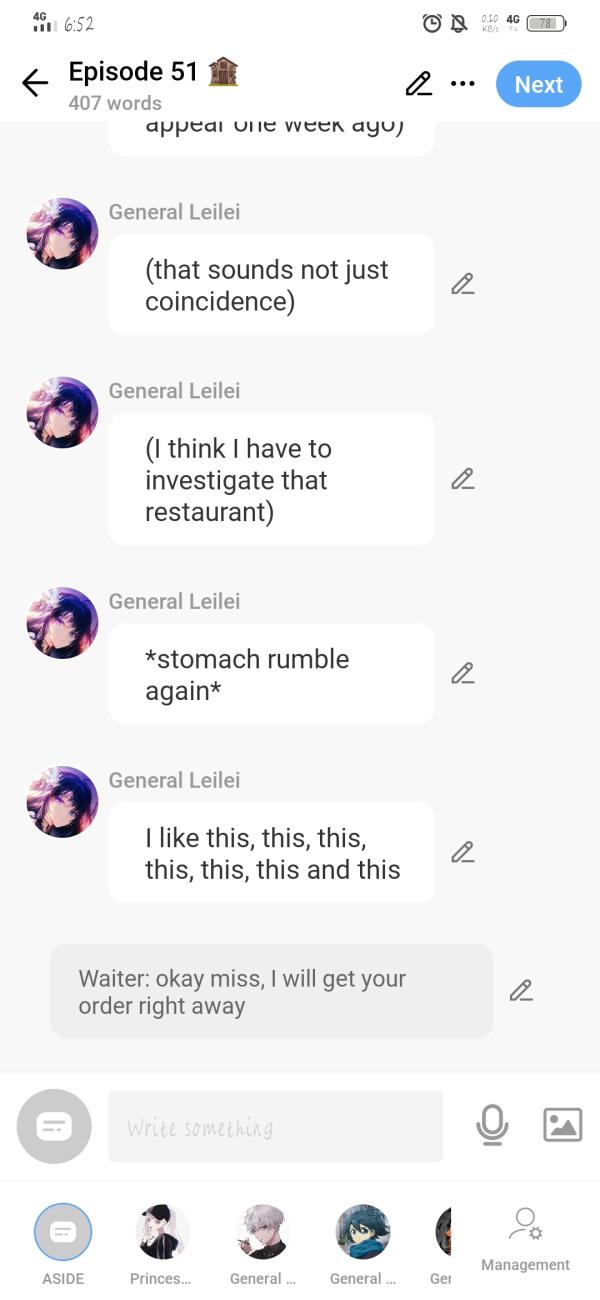Insert an image into the story
The width and height of the screenshot is (600, 1300).
[x=562, y=1126]
